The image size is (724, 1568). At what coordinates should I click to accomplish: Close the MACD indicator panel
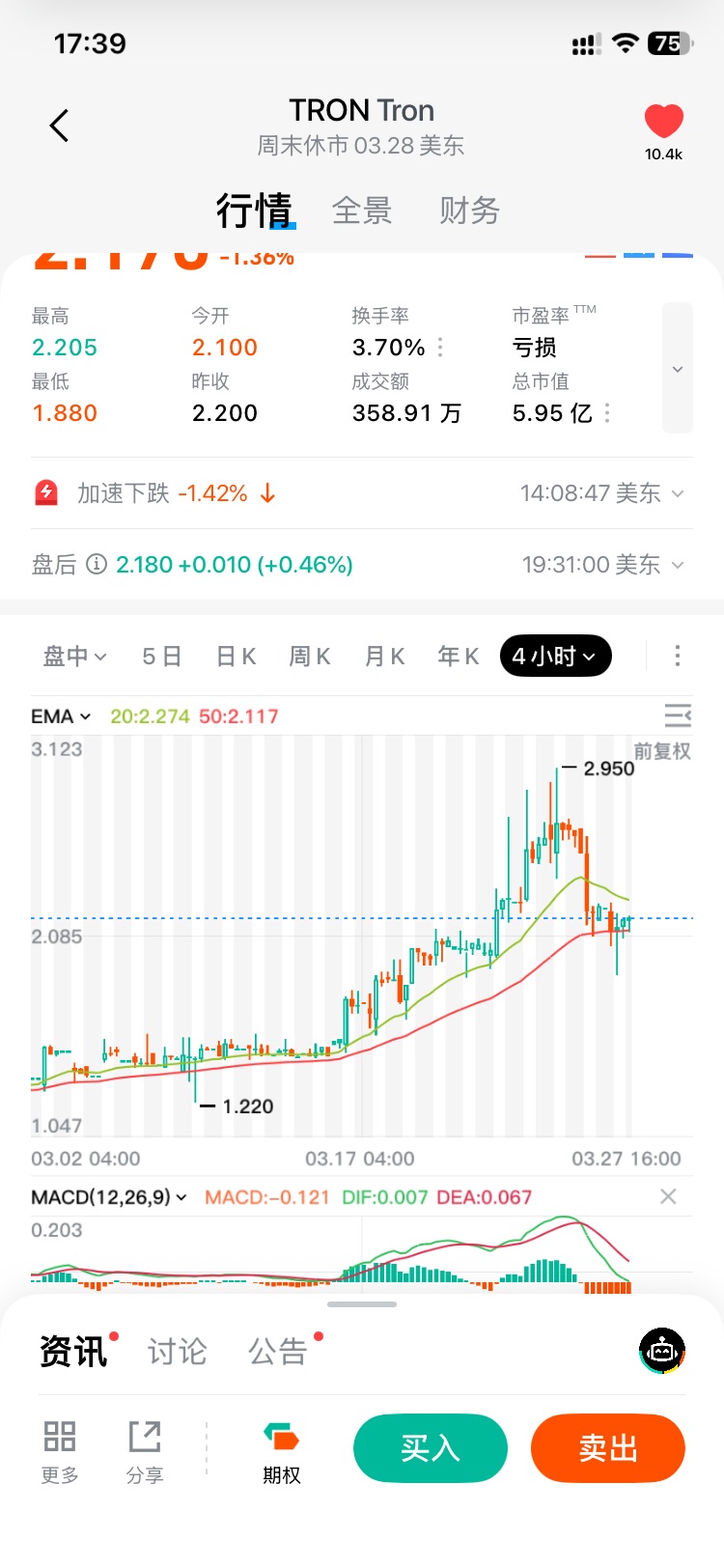click(667, 1197)
